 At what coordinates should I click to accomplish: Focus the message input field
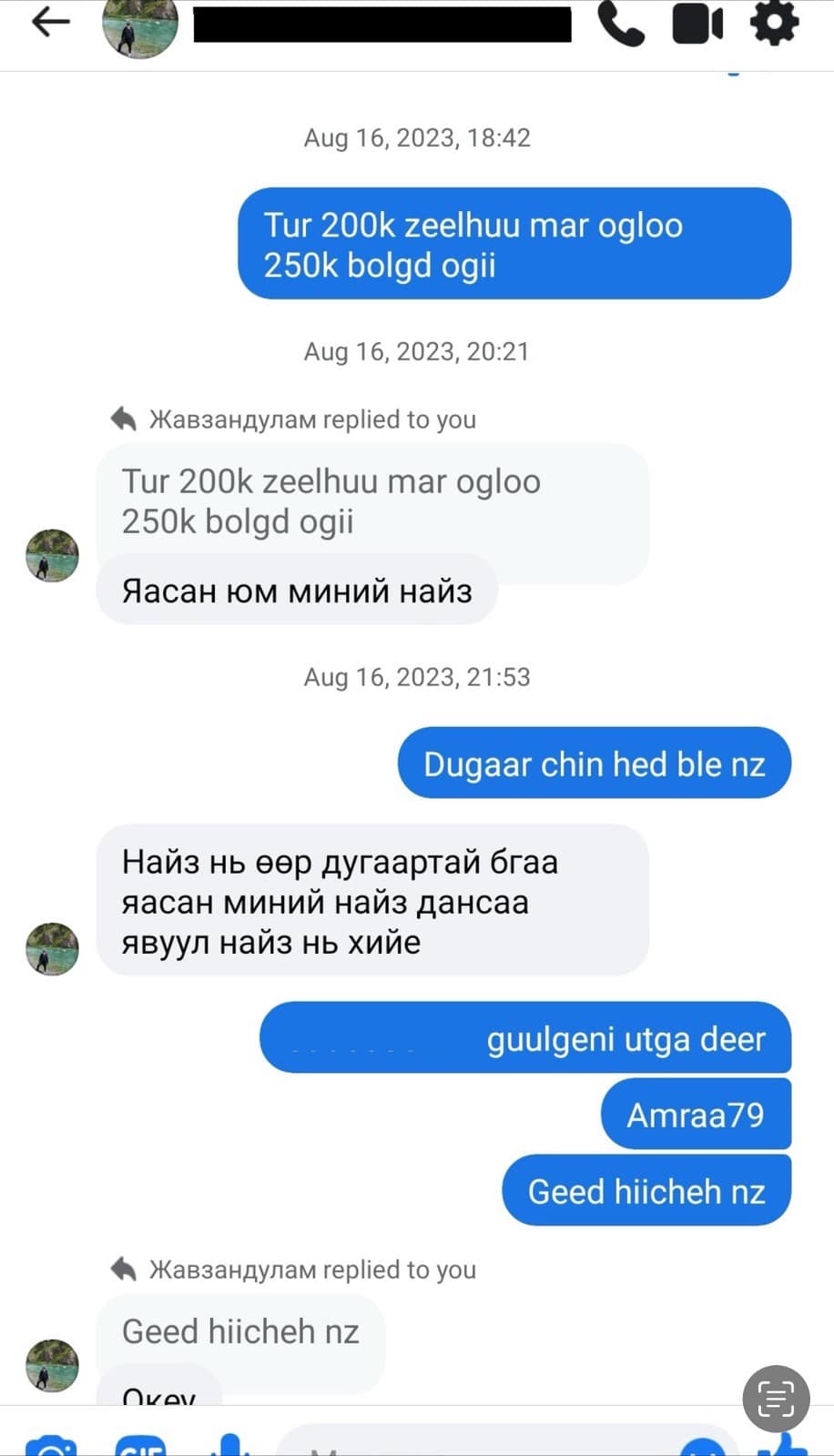[x=473, y=1443]
